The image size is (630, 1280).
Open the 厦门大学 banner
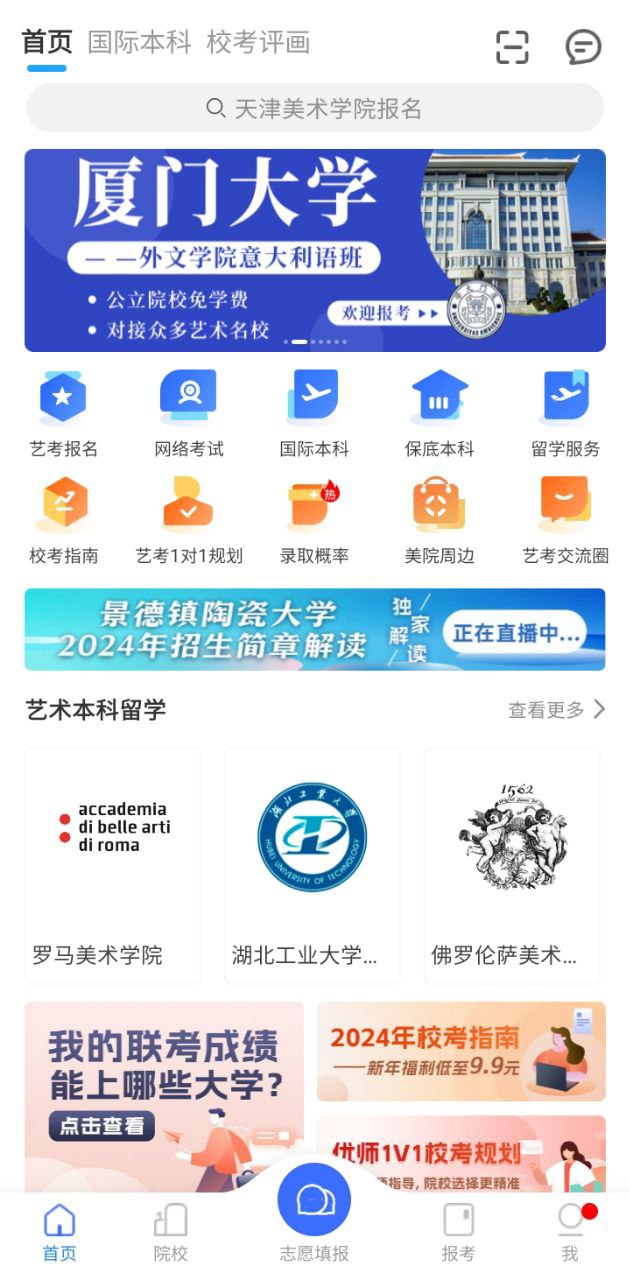pyautogui.click(x=315, y=250)
